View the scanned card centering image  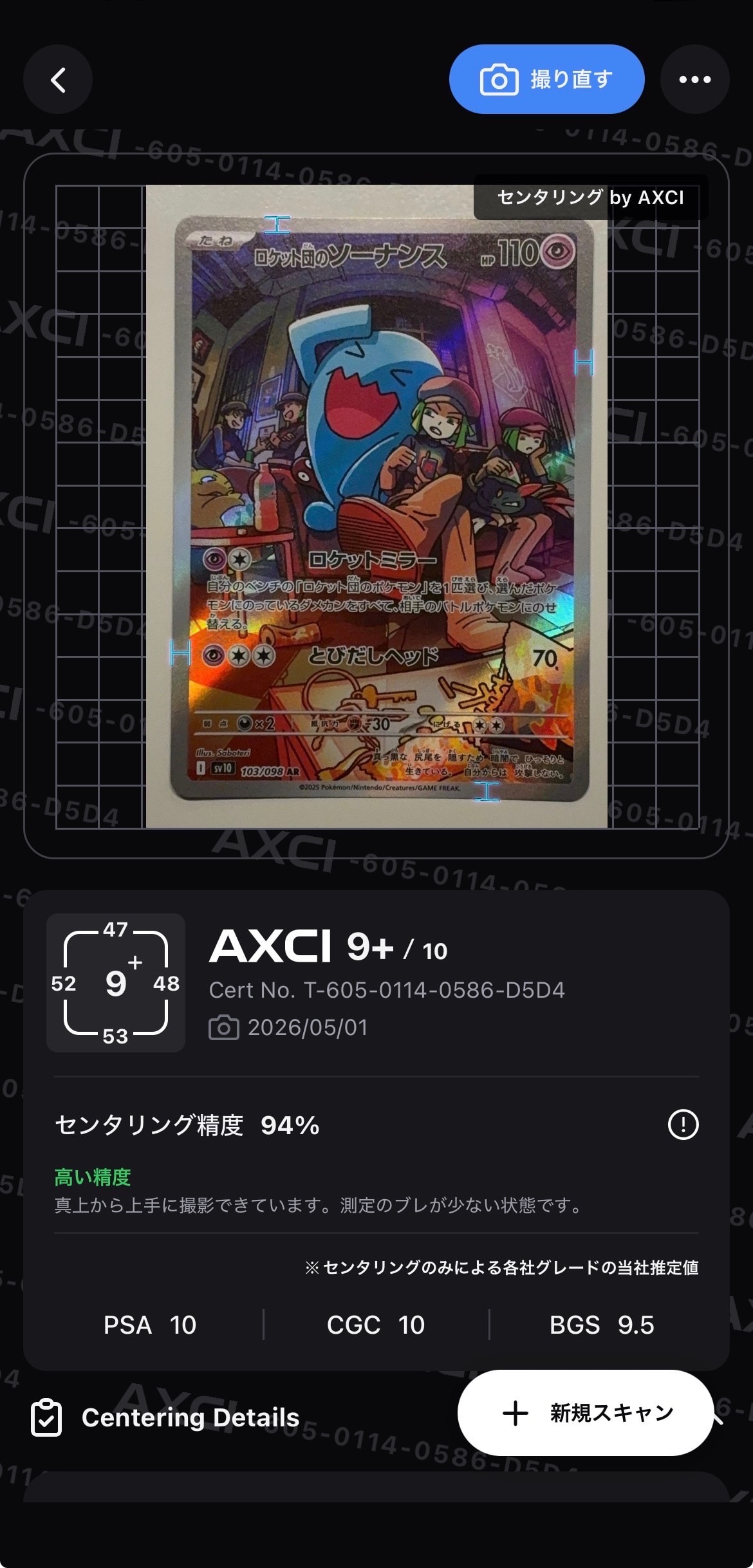pos(377,507)
